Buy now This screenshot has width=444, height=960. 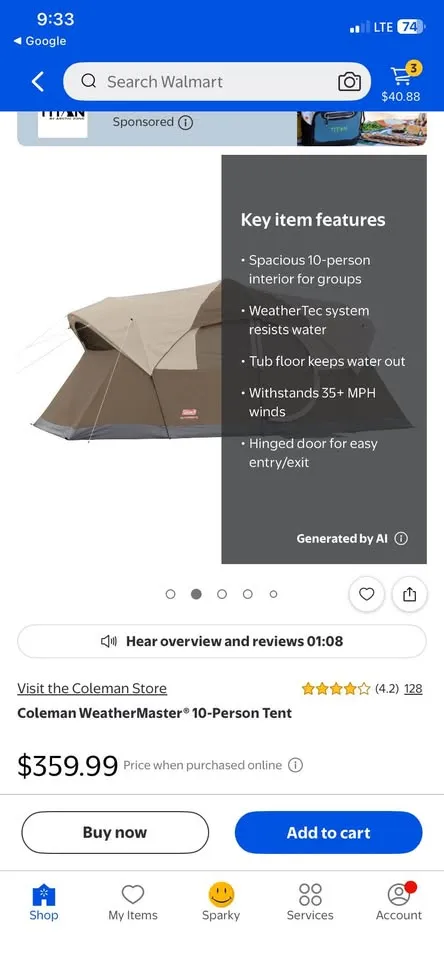[x=115, y=833]
